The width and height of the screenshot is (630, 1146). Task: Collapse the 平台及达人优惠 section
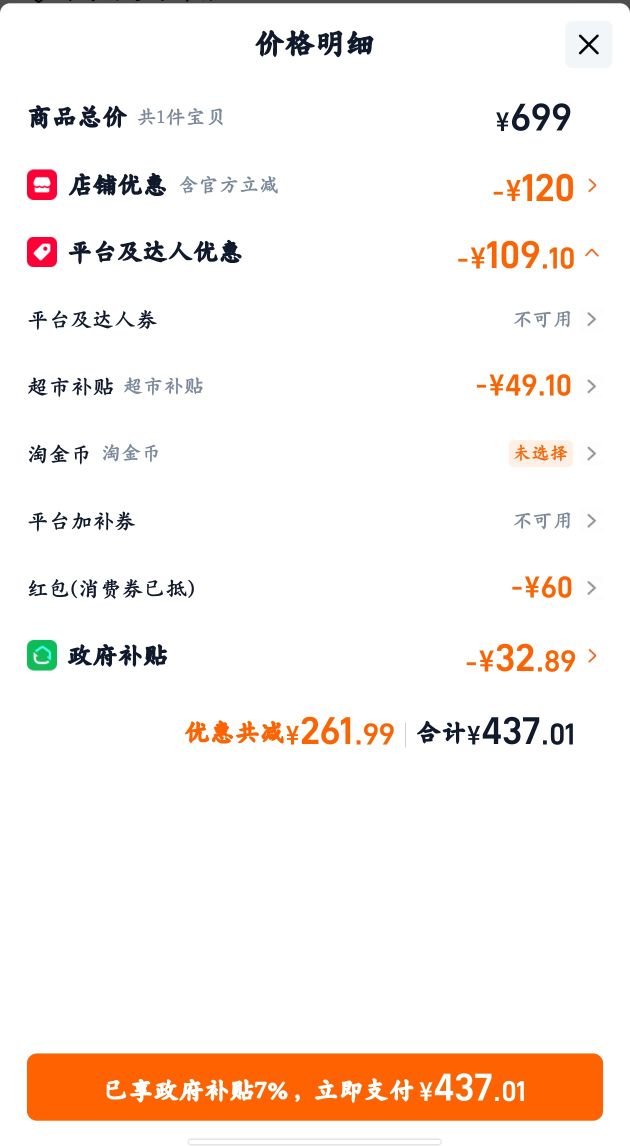314,254
